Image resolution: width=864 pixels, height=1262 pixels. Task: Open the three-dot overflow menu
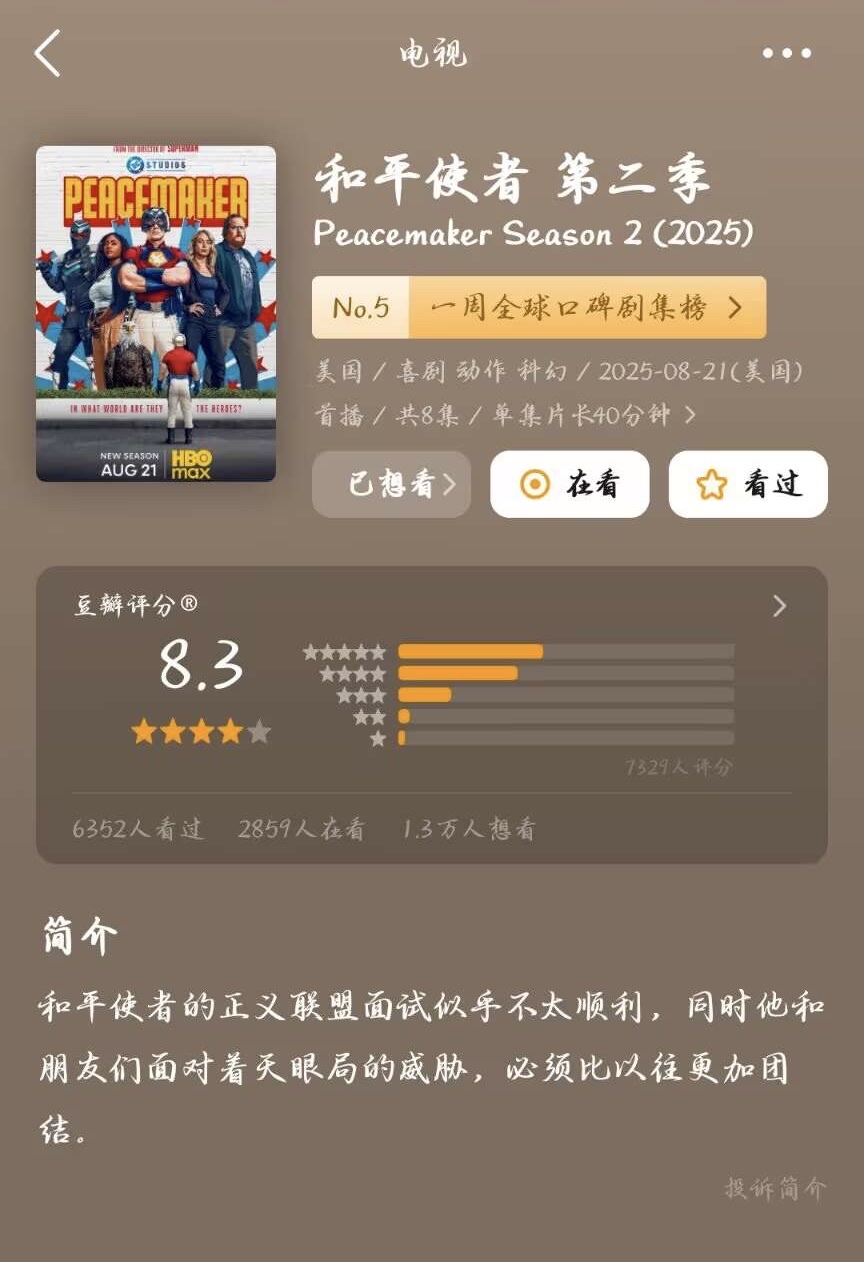pos(787,53)
